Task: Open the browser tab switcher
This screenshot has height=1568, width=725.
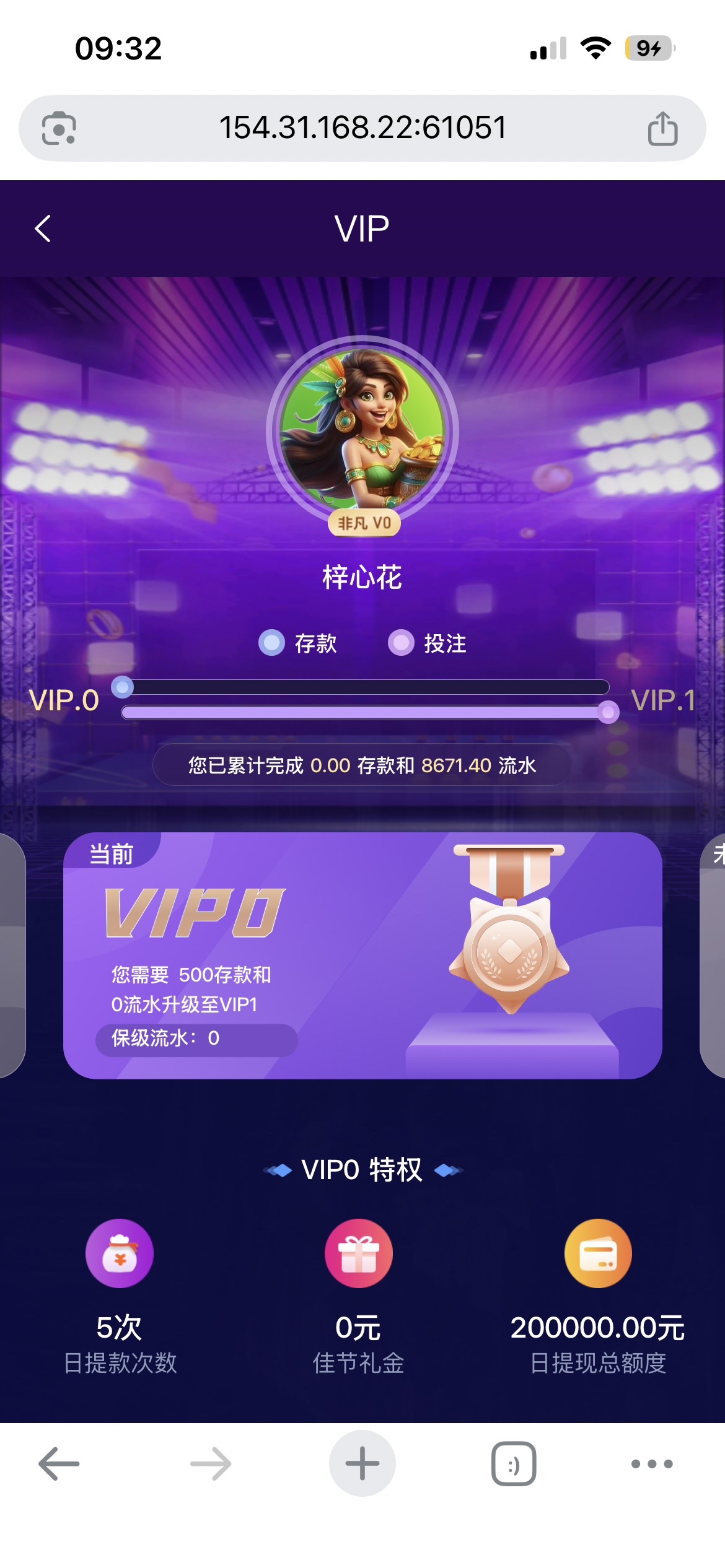Action: (514, 1464)
